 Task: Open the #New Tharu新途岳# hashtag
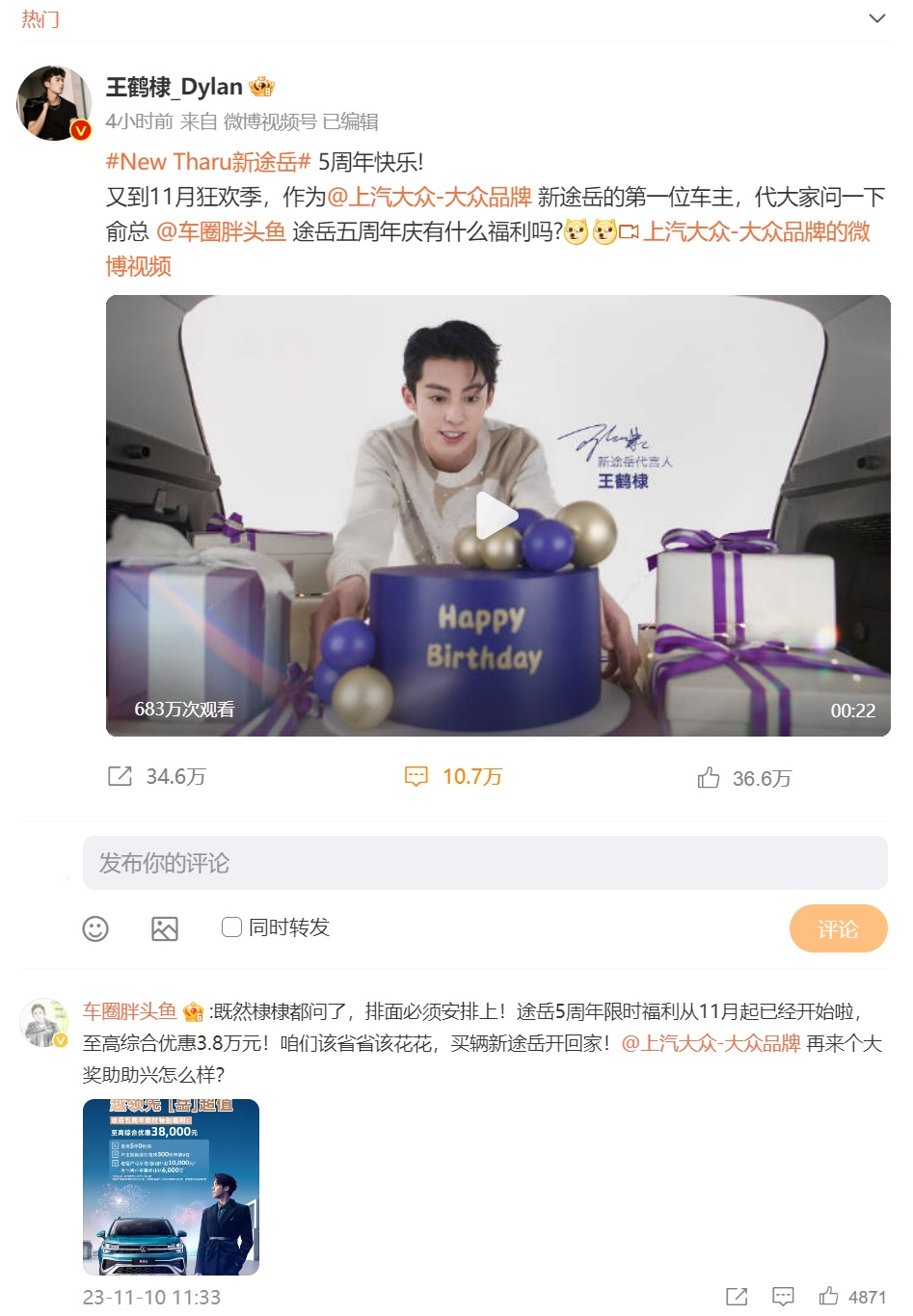tap(208, 162)
